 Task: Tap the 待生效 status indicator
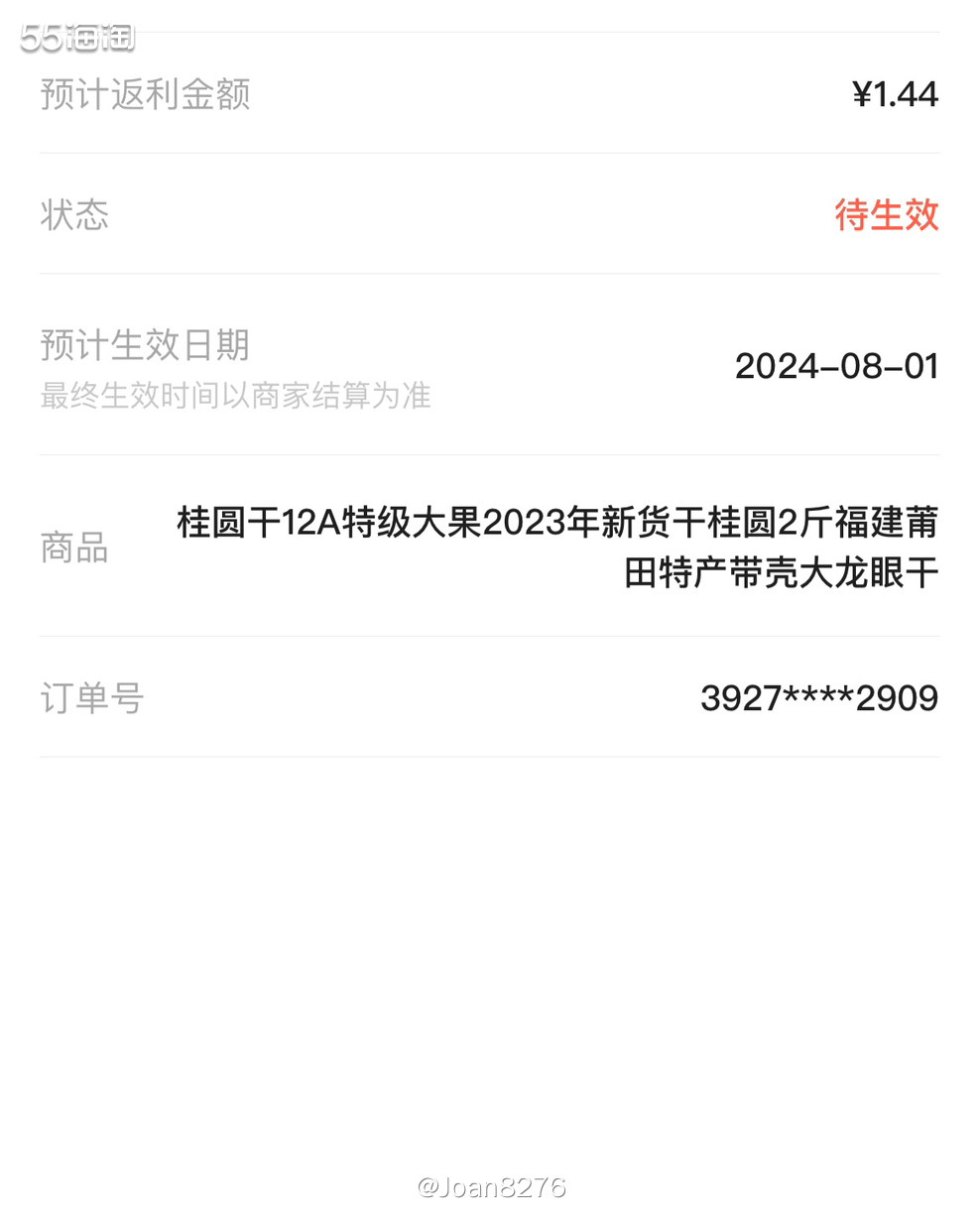click(x=888, y=215)
